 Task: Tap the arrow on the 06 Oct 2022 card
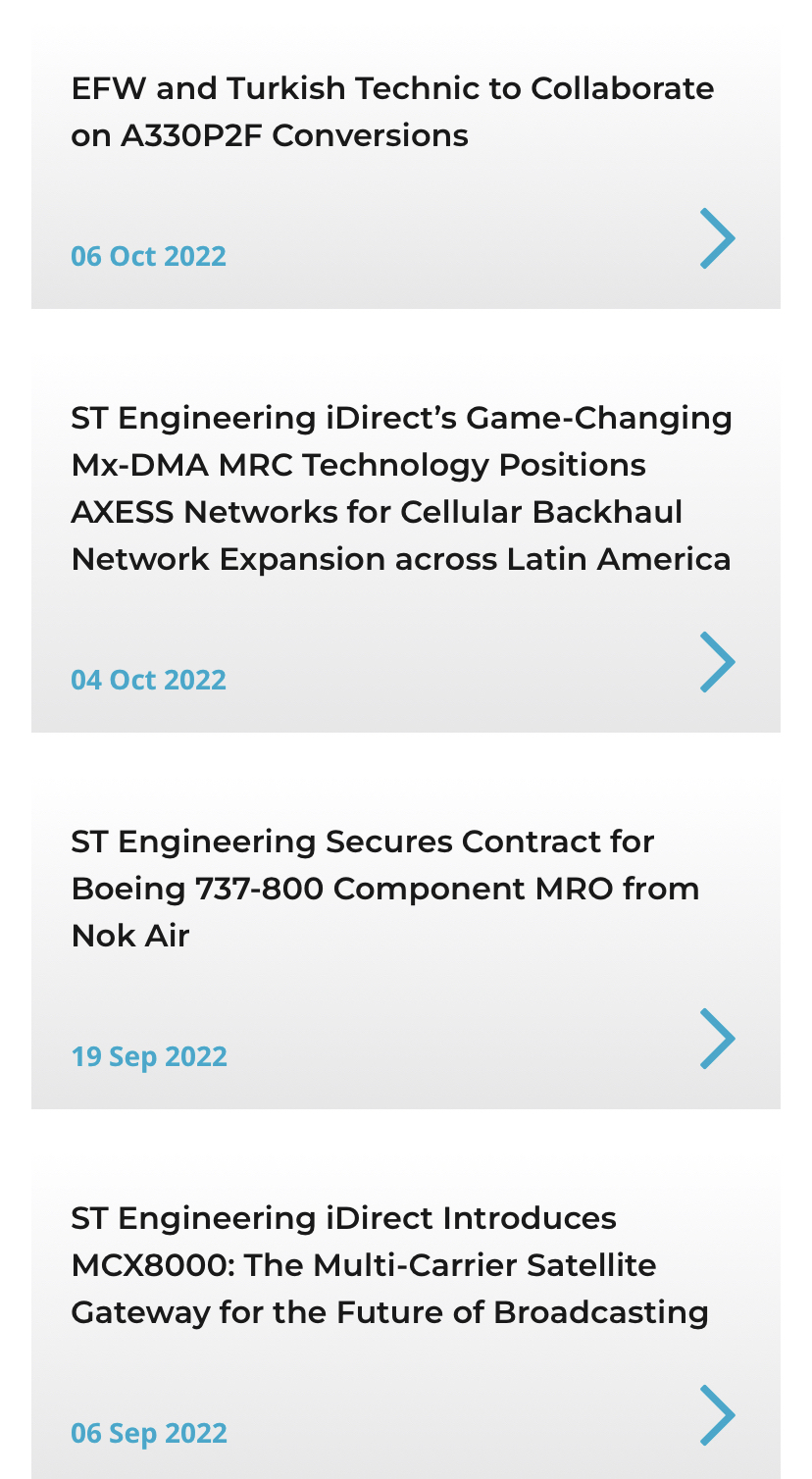tap(718, 238)
